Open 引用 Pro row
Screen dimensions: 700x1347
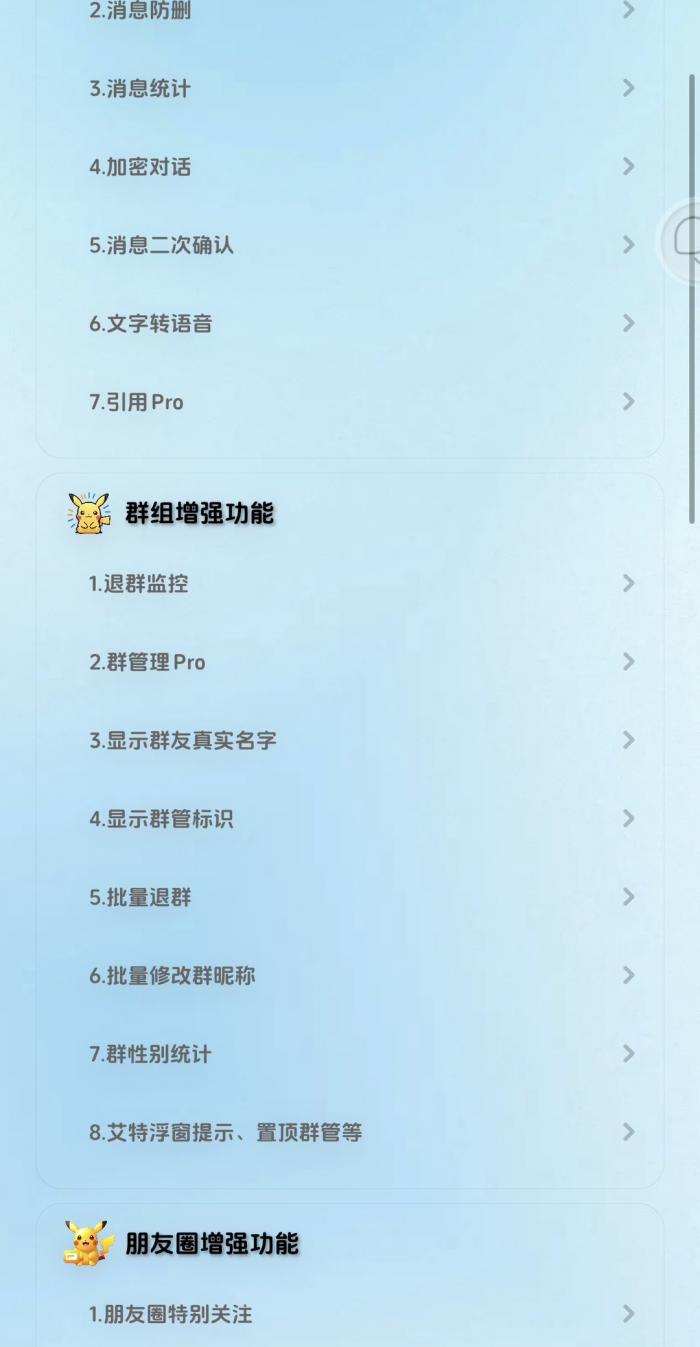[350, 402]
